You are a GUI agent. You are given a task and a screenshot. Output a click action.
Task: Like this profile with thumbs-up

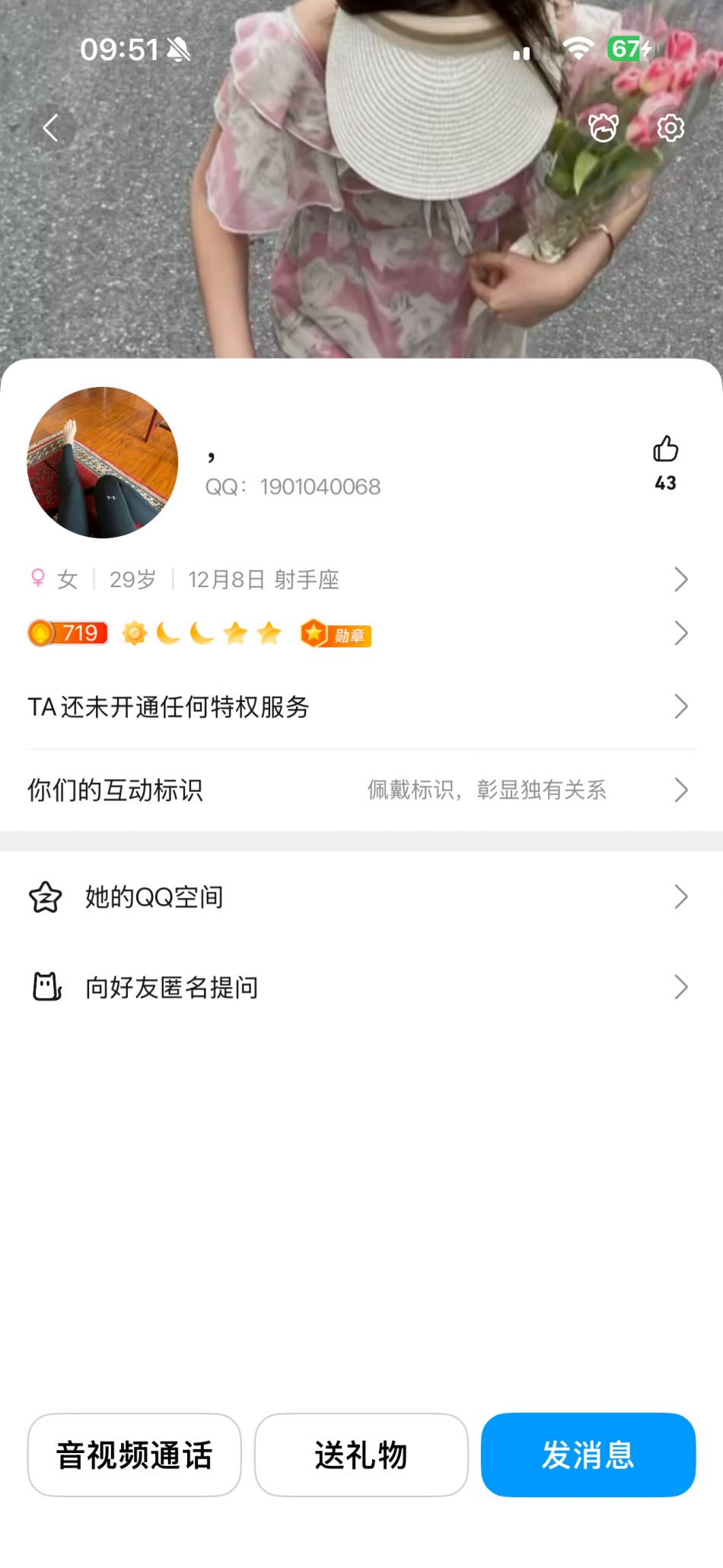click(665, 450)
